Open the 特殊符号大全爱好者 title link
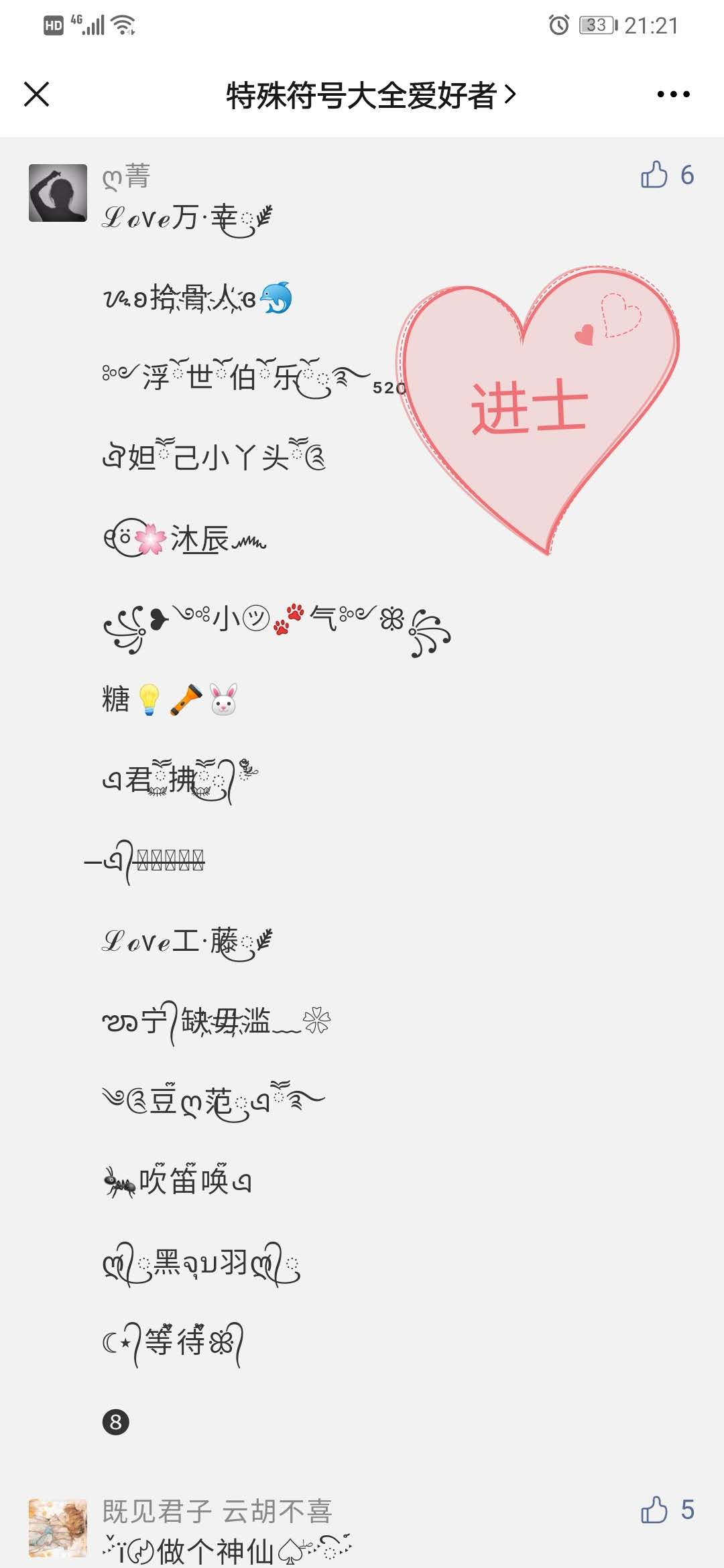Screen dimensions: 724x1568 click(x=370, y=95)
